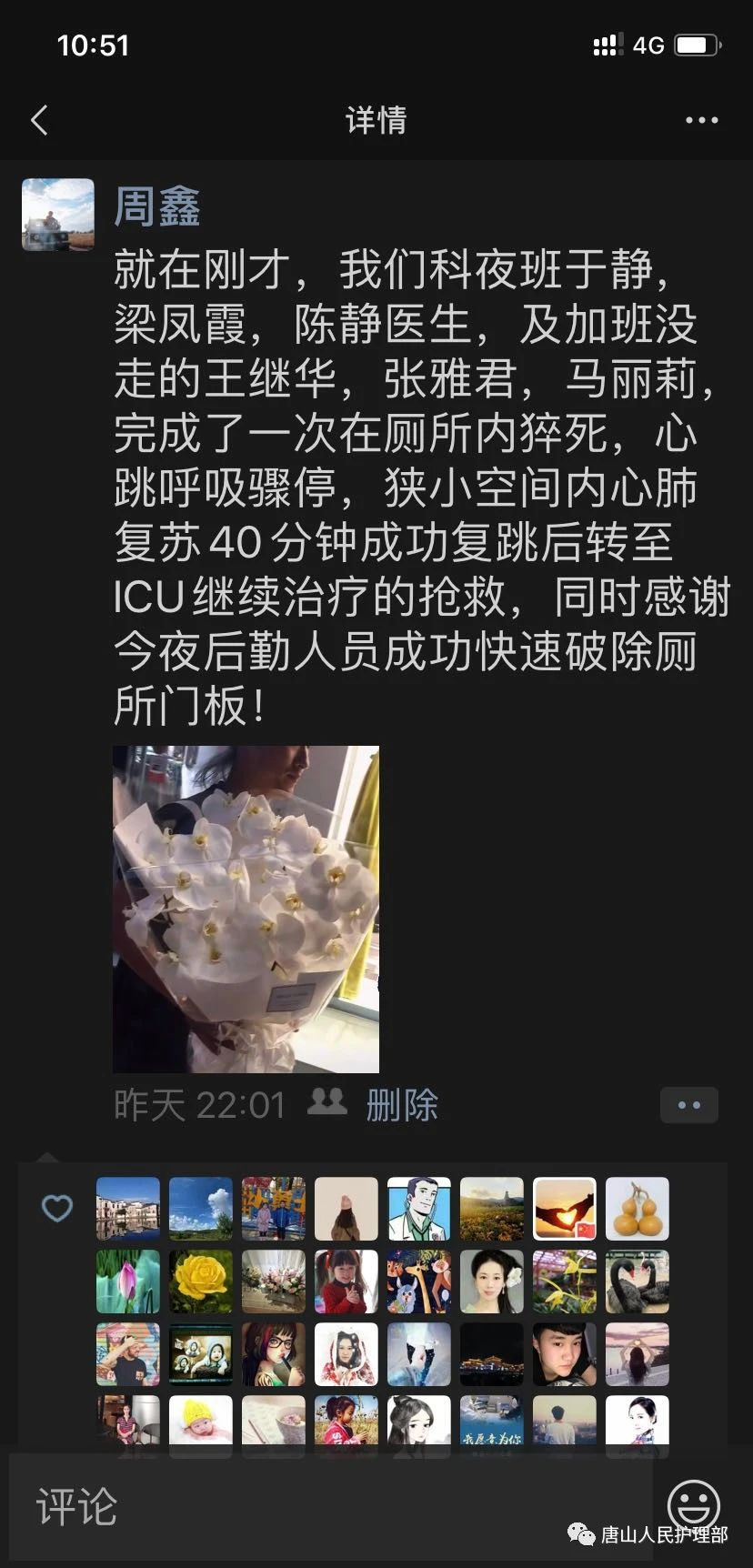Open the two-dot like/comment popup button
Screen dimensions: 753x1568
coord(688,1105)
